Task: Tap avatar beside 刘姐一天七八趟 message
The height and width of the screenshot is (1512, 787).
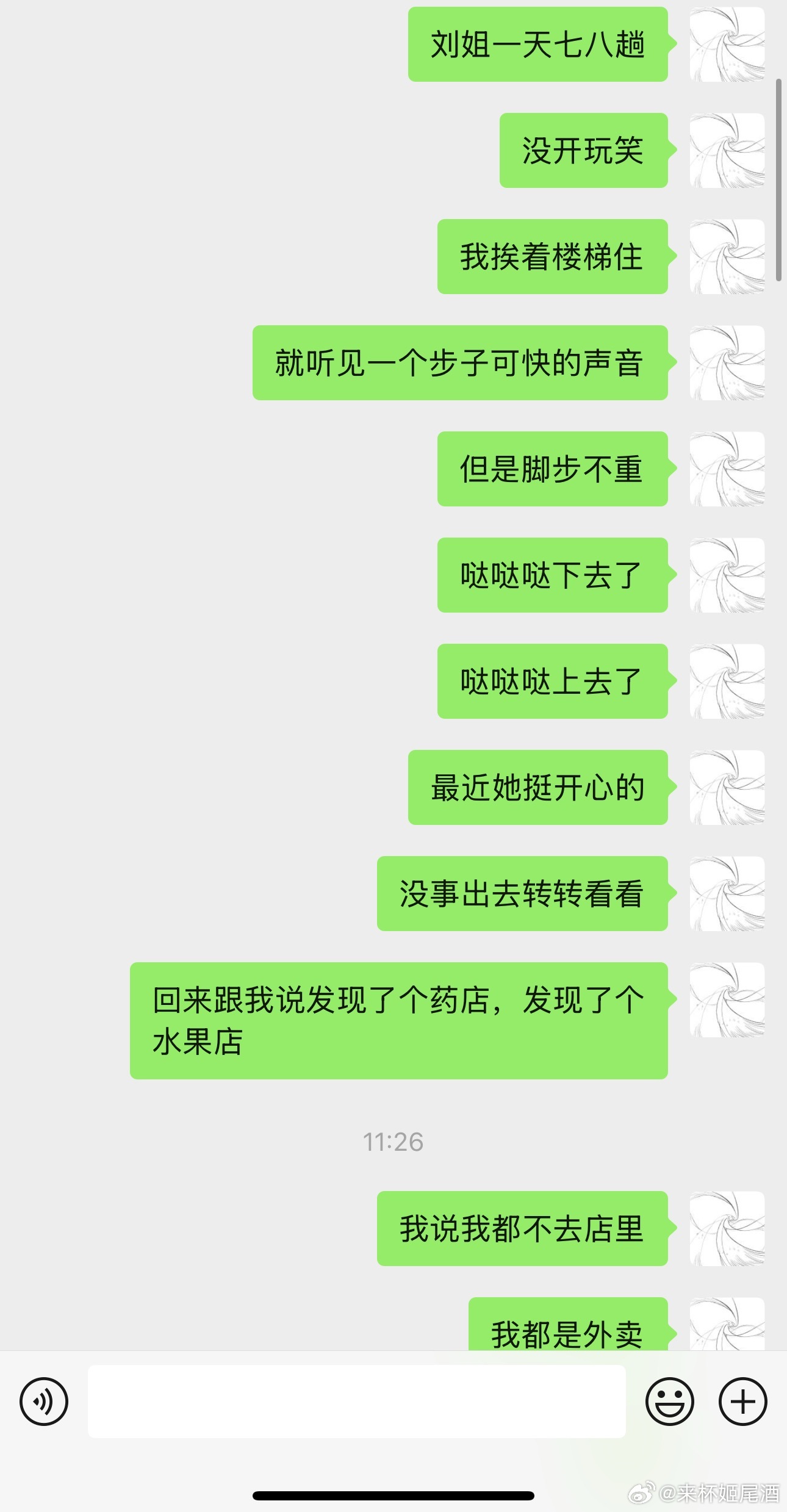Action: click(727, 45)
